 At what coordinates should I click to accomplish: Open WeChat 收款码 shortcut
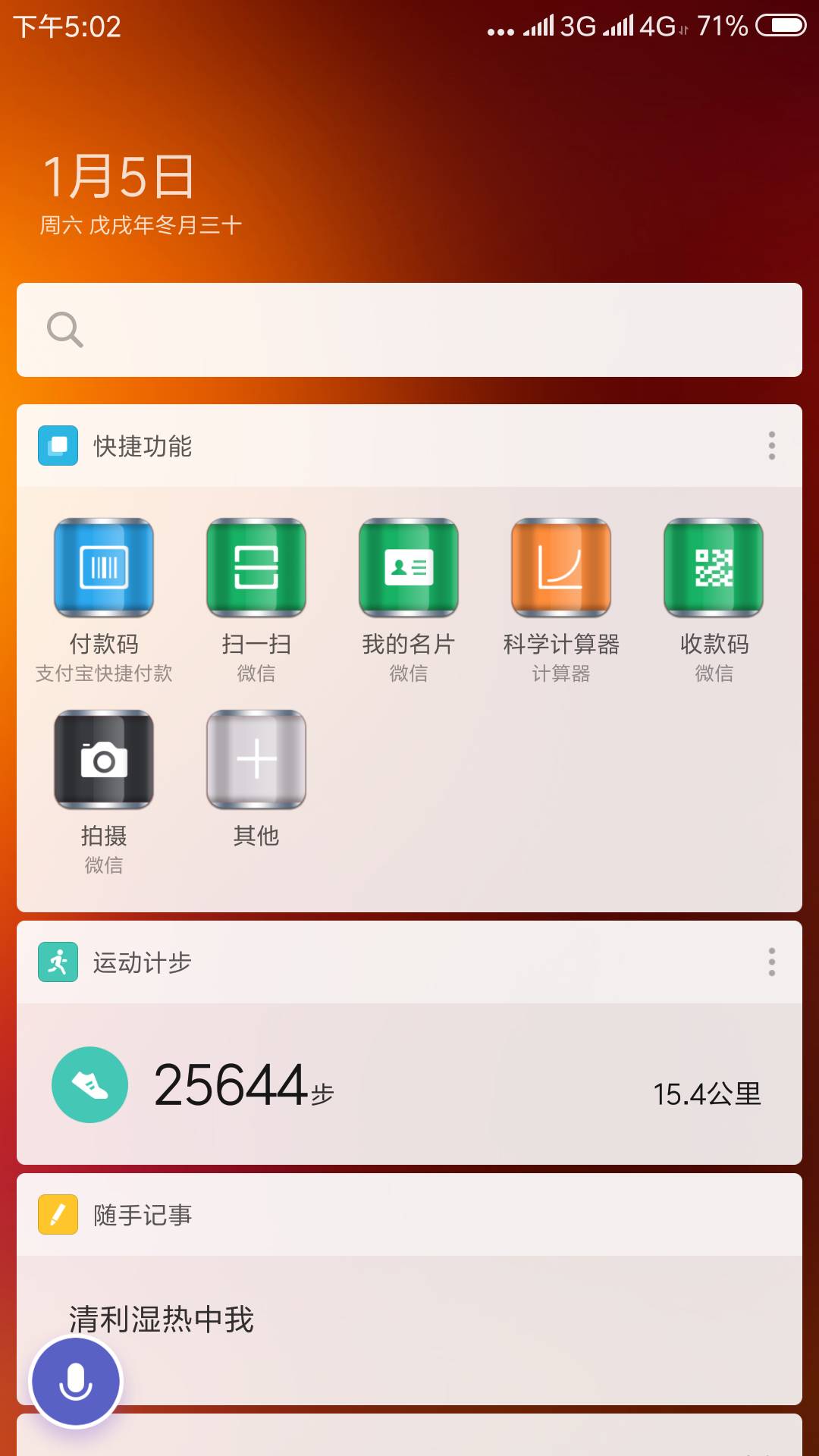pos(714,568)
